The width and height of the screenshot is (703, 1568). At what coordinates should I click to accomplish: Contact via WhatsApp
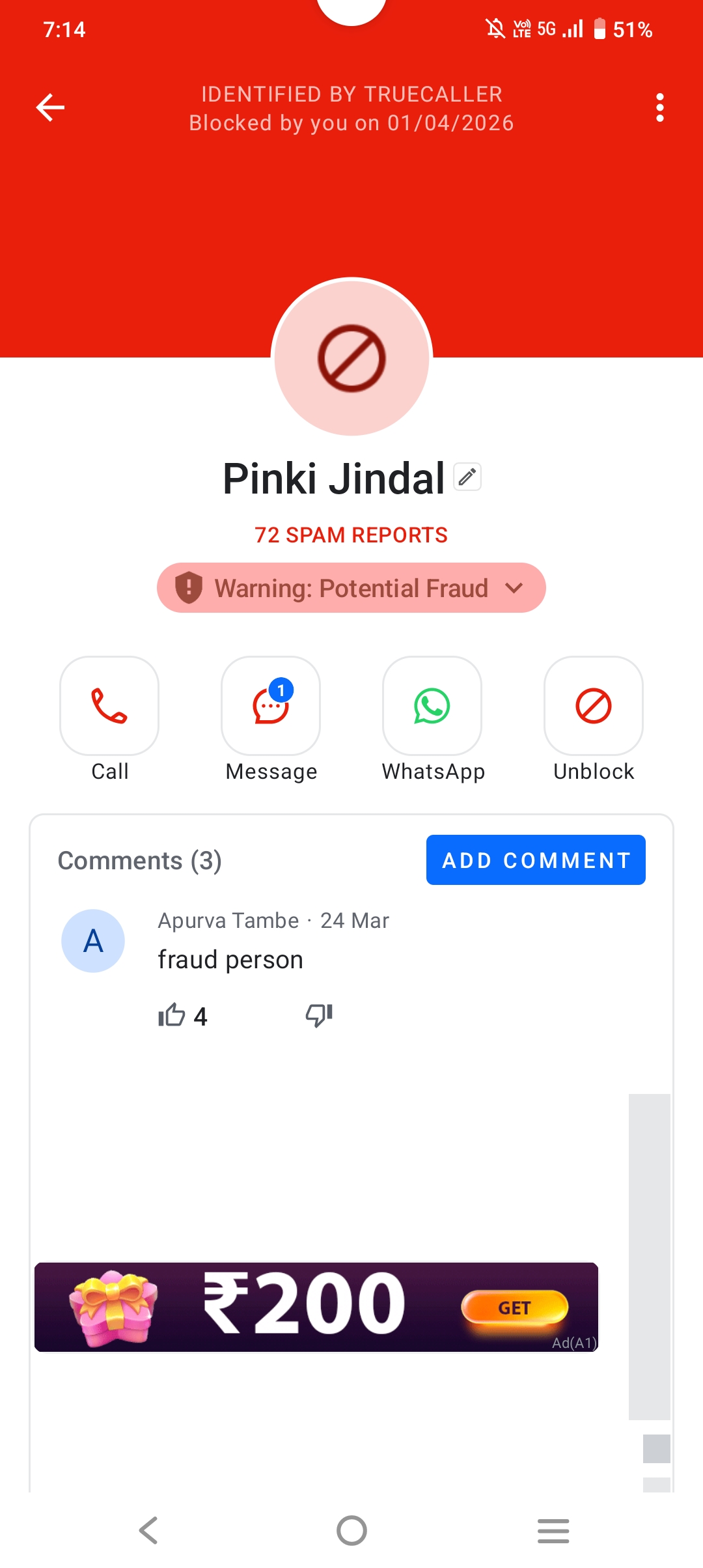point(432,706)
